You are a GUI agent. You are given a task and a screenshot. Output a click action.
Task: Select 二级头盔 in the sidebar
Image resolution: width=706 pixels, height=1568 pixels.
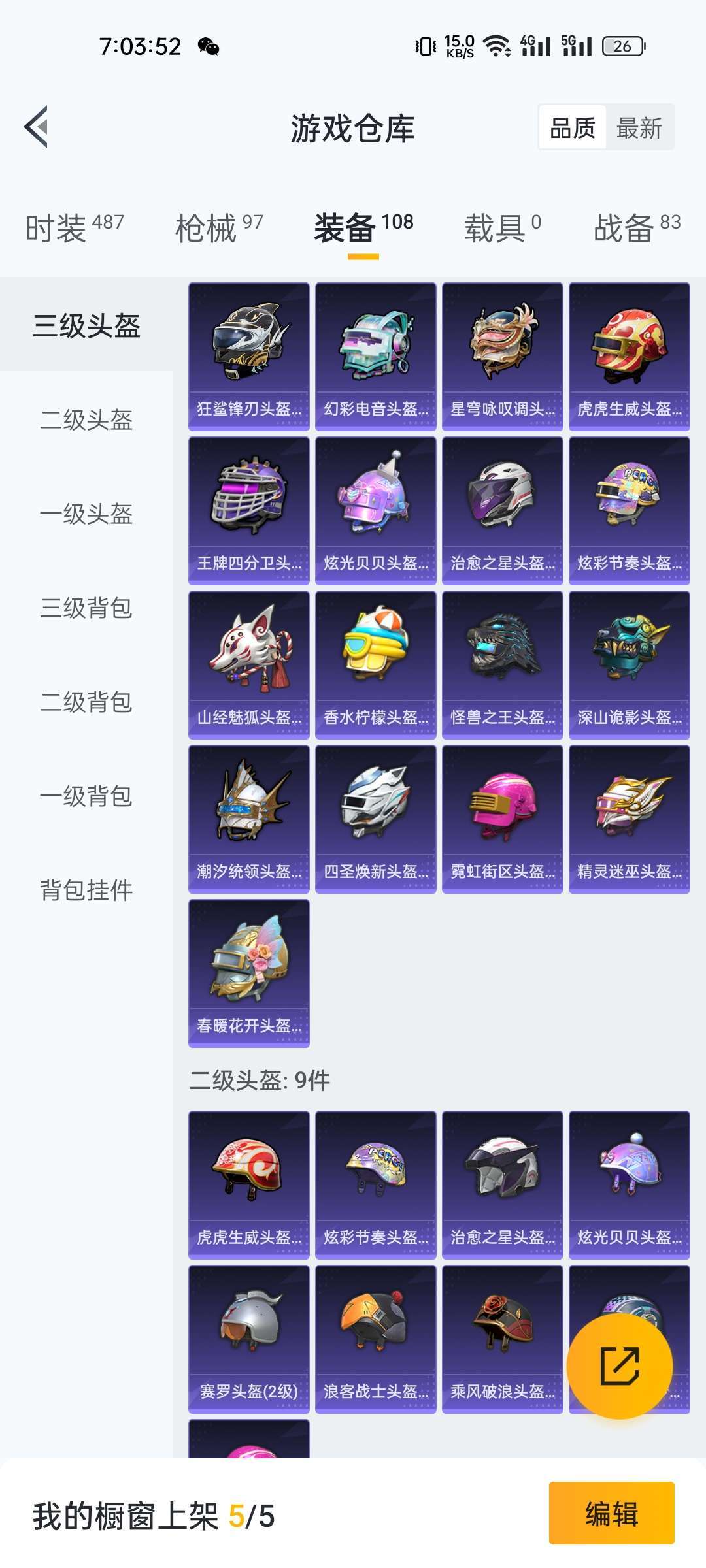(x=86, y=419)
